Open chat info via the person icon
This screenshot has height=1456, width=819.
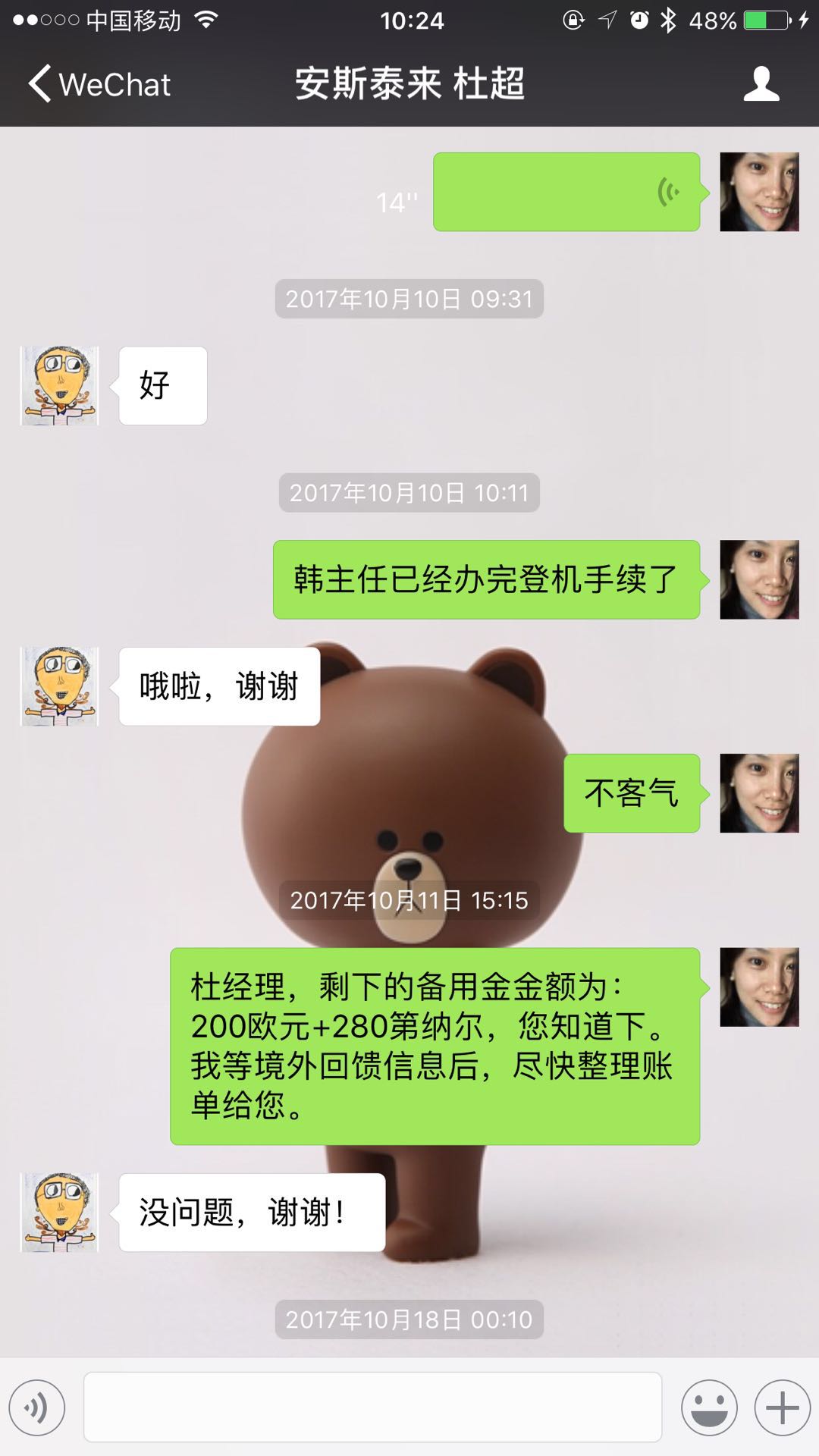coord(761,84)
